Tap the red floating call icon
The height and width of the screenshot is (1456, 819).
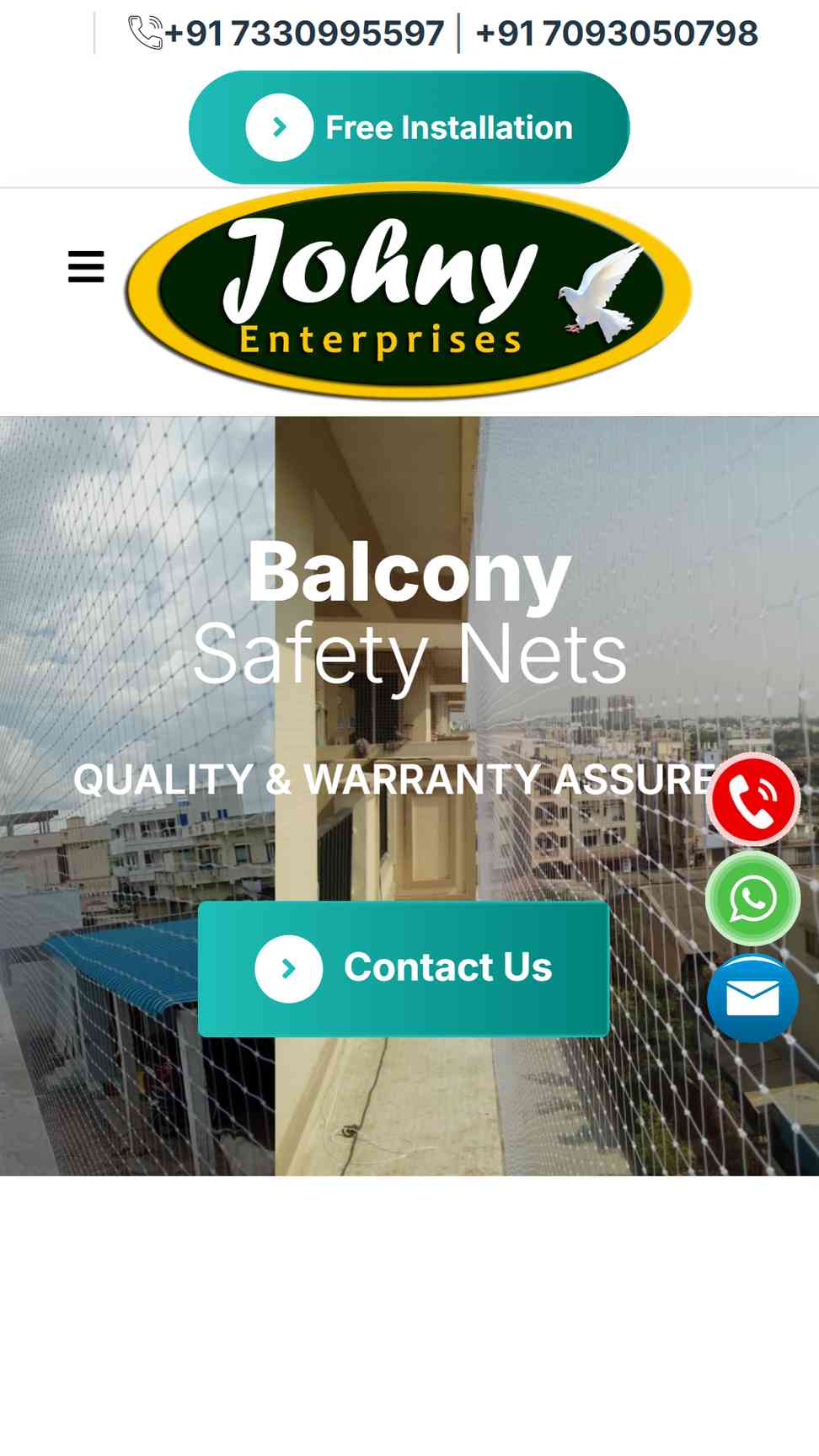pyautogui.click(x=752, y=799)
